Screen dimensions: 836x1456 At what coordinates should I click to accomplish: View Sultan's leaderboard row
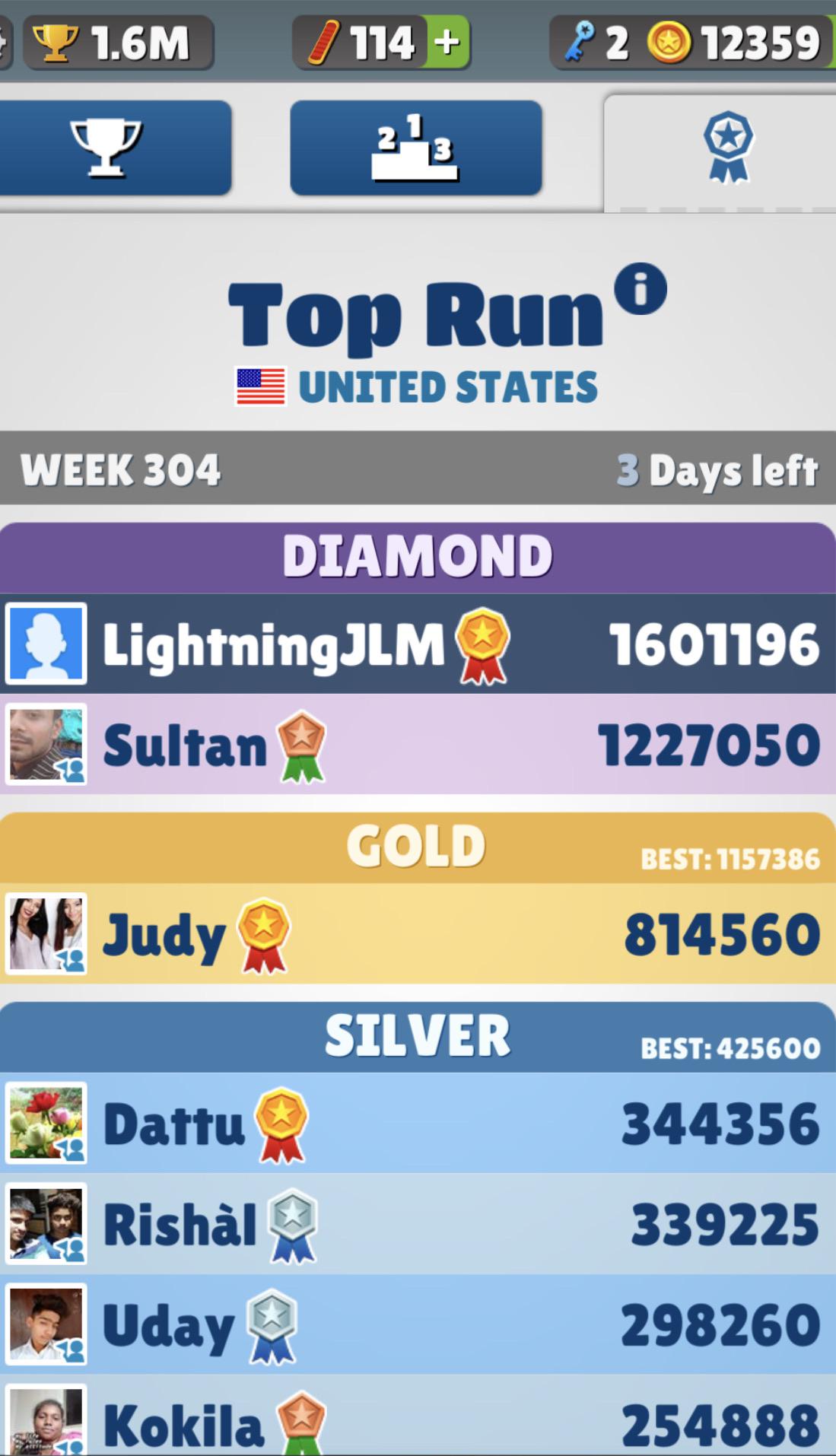(x=418, y=744)
